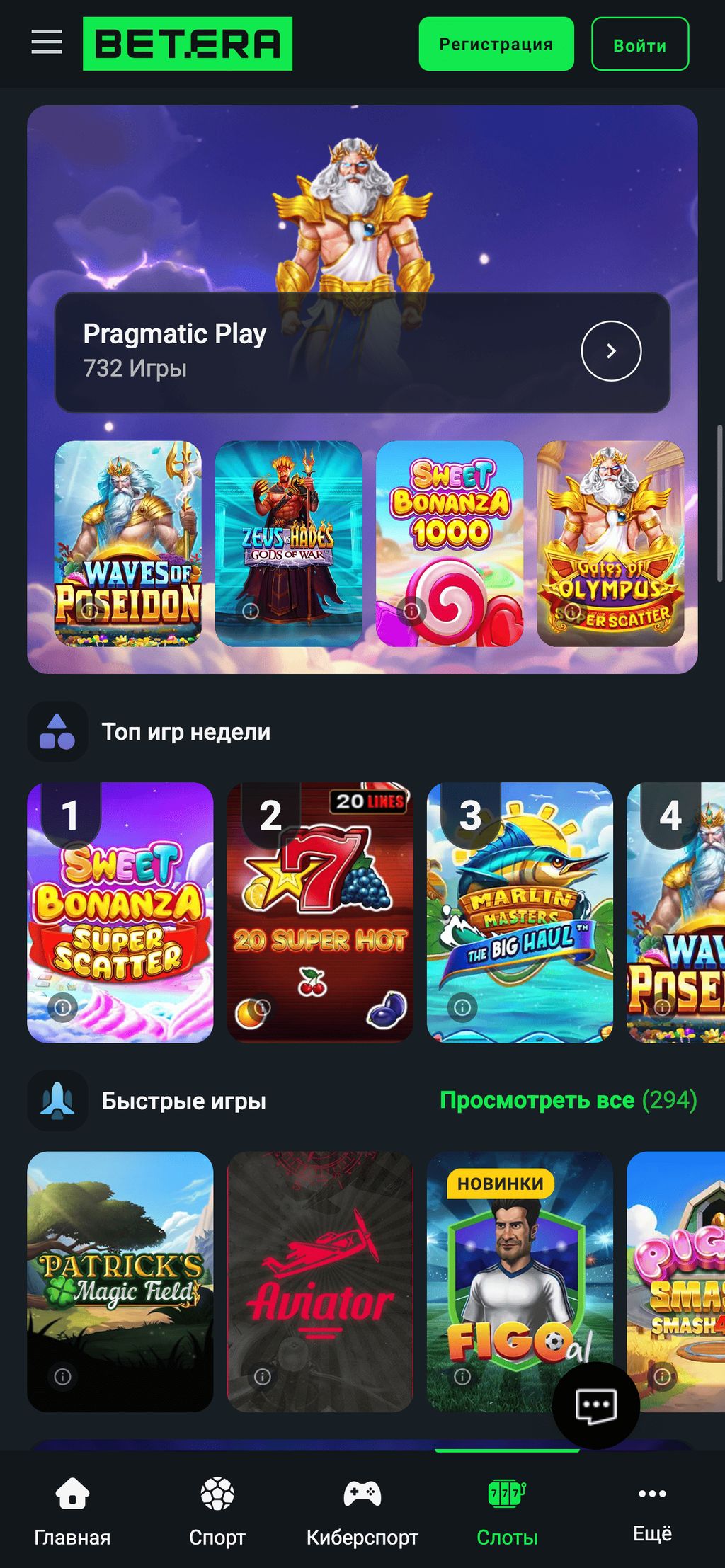Screen dimensions: 725x1568
Task: Launch Sweet Bonanza 1000 game
Action: [x=449, y=543]
